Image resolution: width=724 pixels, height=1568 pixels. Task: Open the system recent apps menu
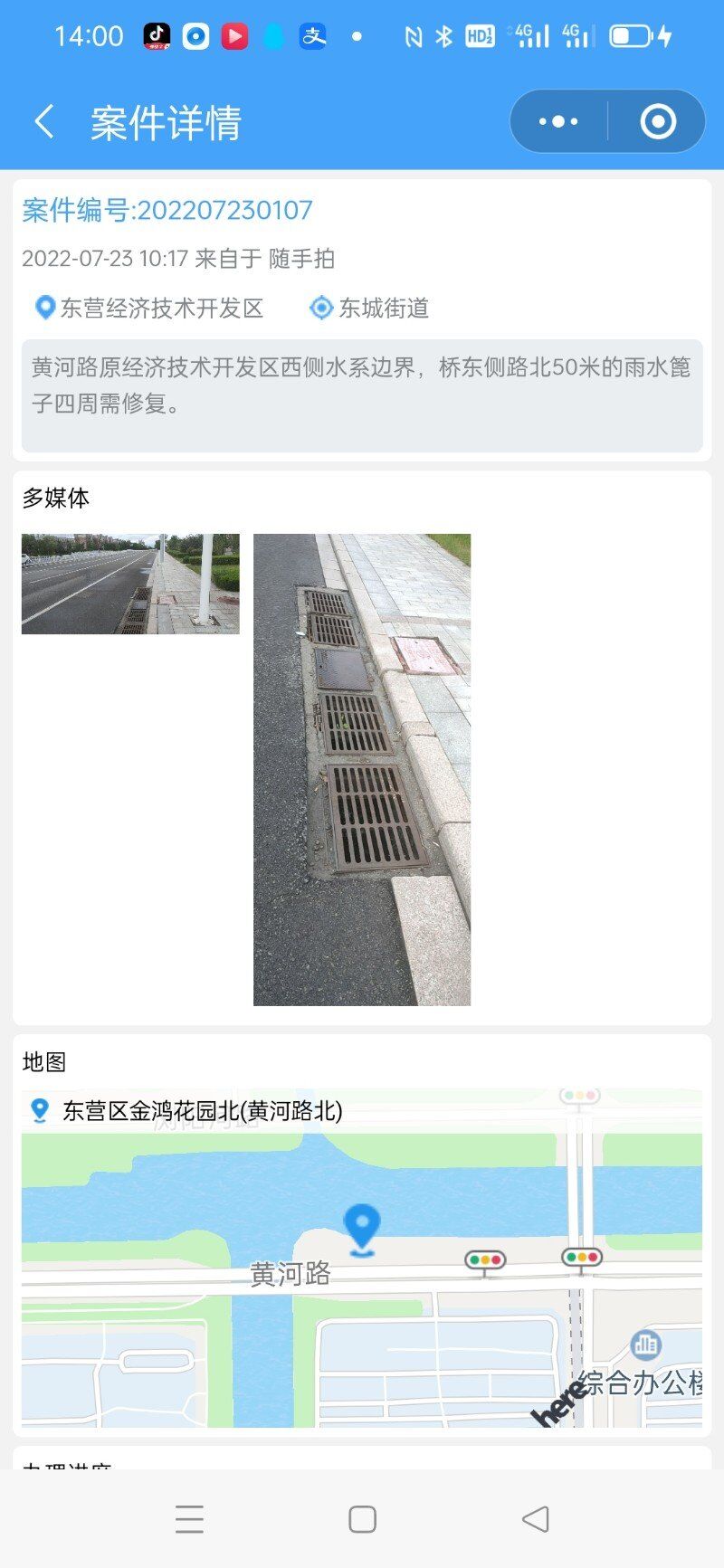click(x=189, y=1519)
